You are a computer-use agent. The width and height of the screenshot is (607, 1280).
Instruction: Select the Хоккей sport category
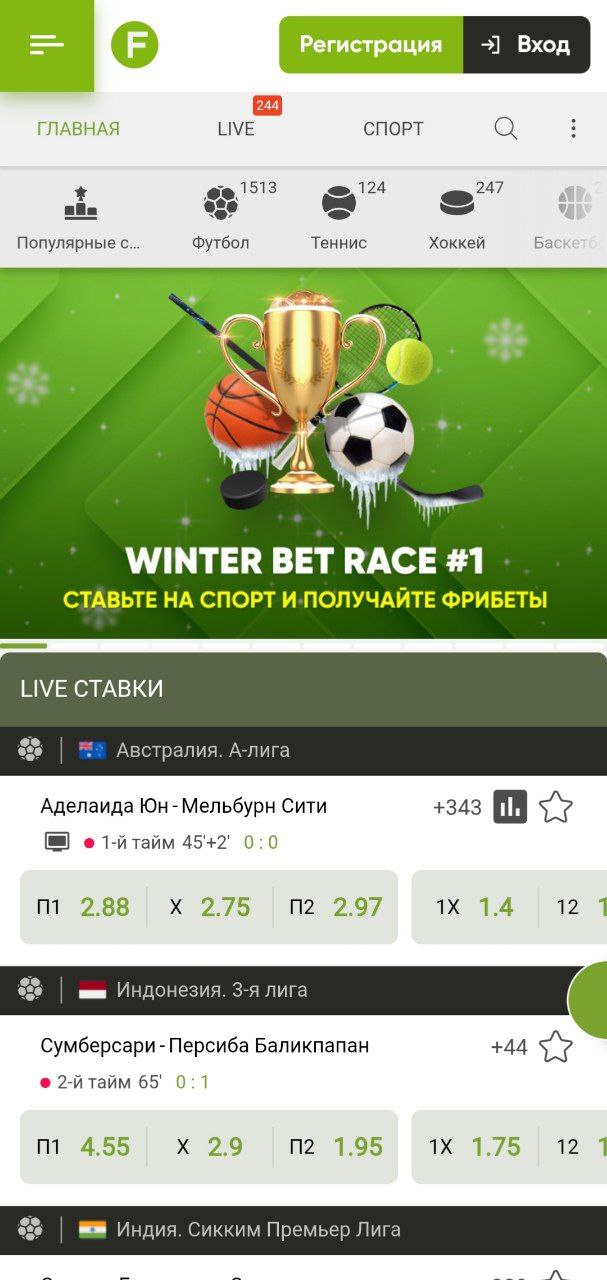point(457,217)
